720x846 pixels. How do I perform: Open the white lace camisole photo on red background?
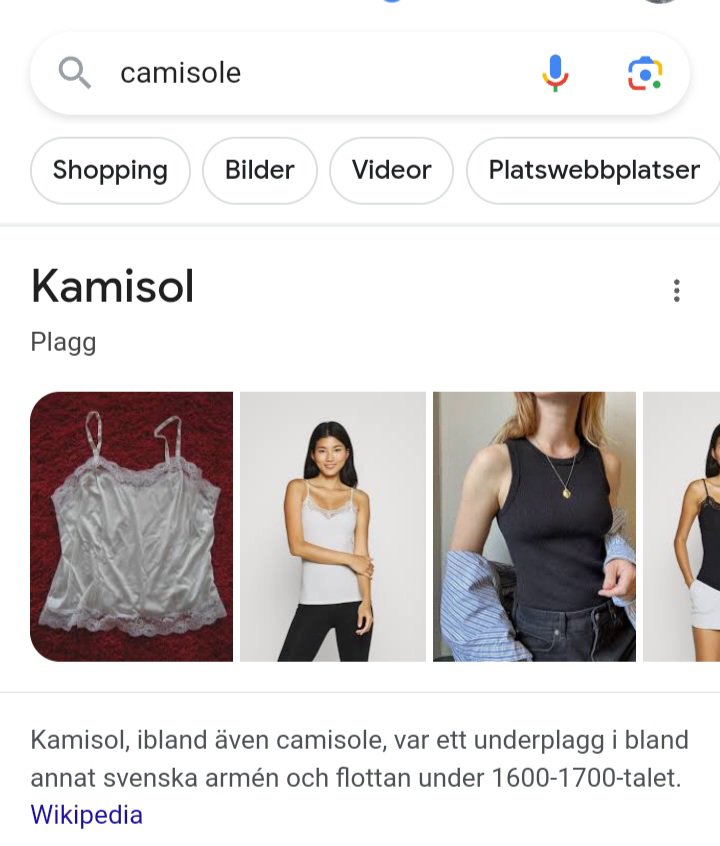[132, 526]
